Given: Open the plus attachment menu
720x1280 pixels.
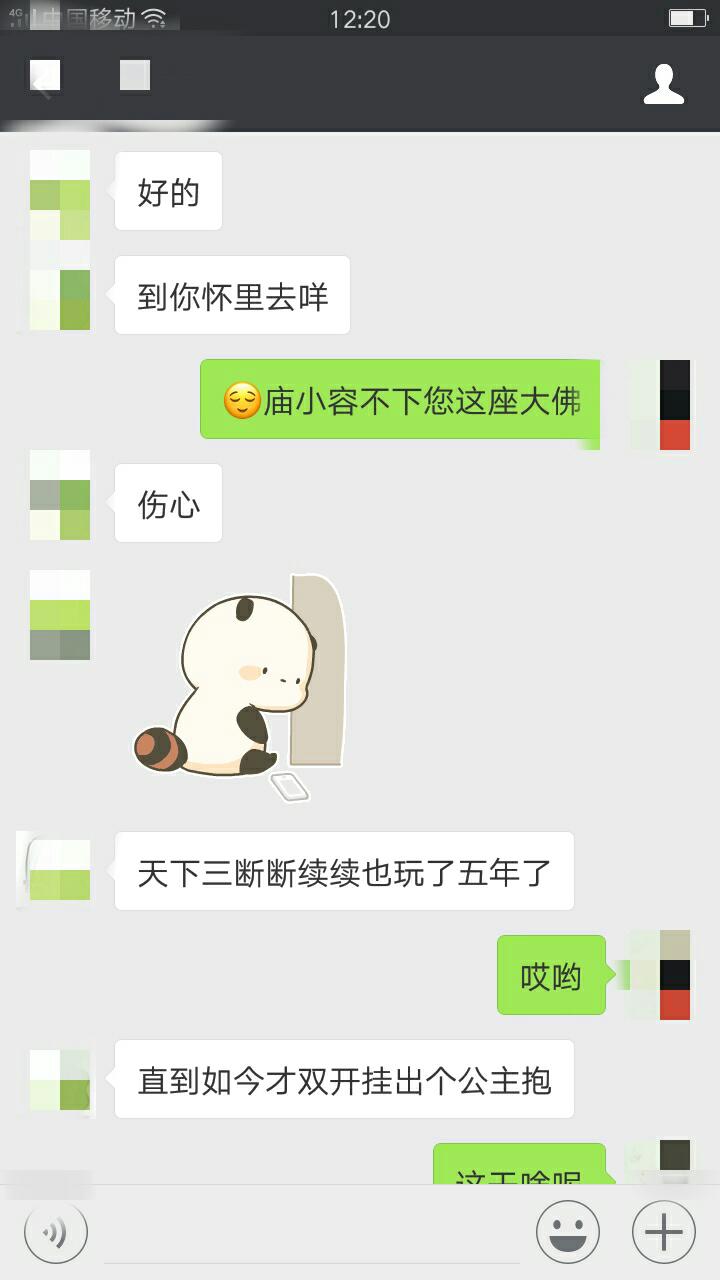Looking at the screenshot, I should pyautogui.click(x=663, y=1233).
